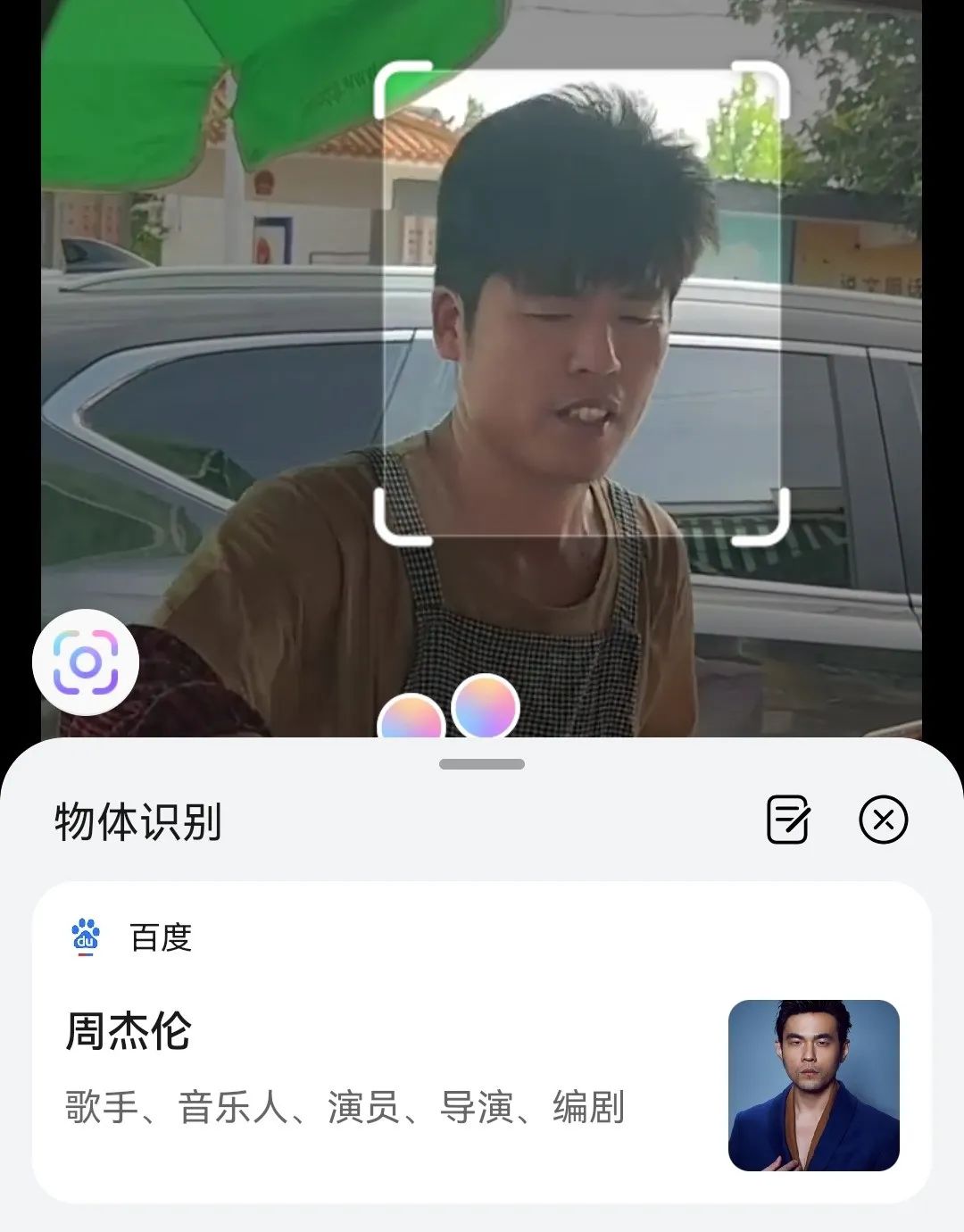Open the edit note icon
The image size is (964, 1232).
(788, 820)
